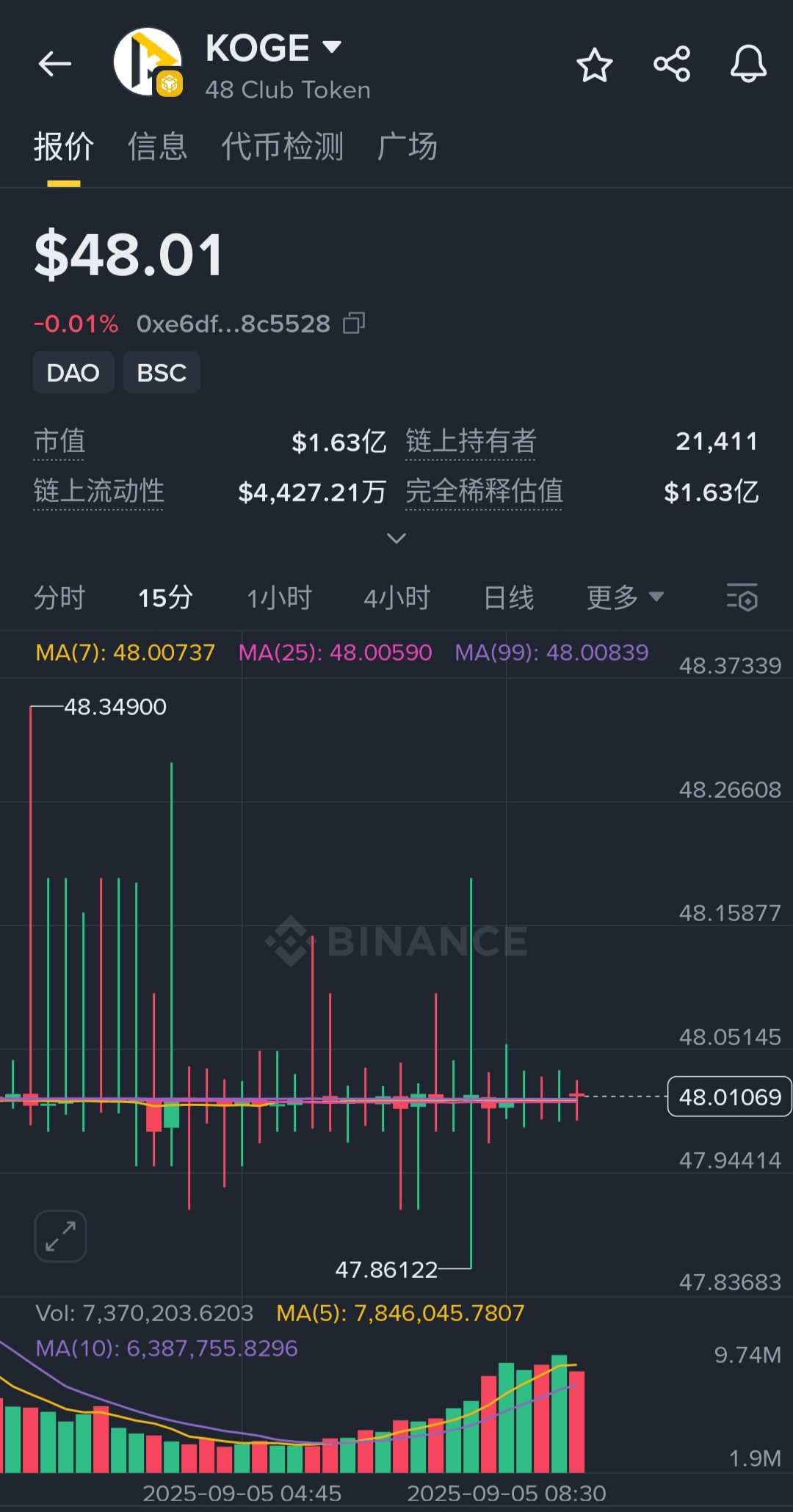The image size is (793, 1512).
Task: Share this token page
Action: pos(672,64)
